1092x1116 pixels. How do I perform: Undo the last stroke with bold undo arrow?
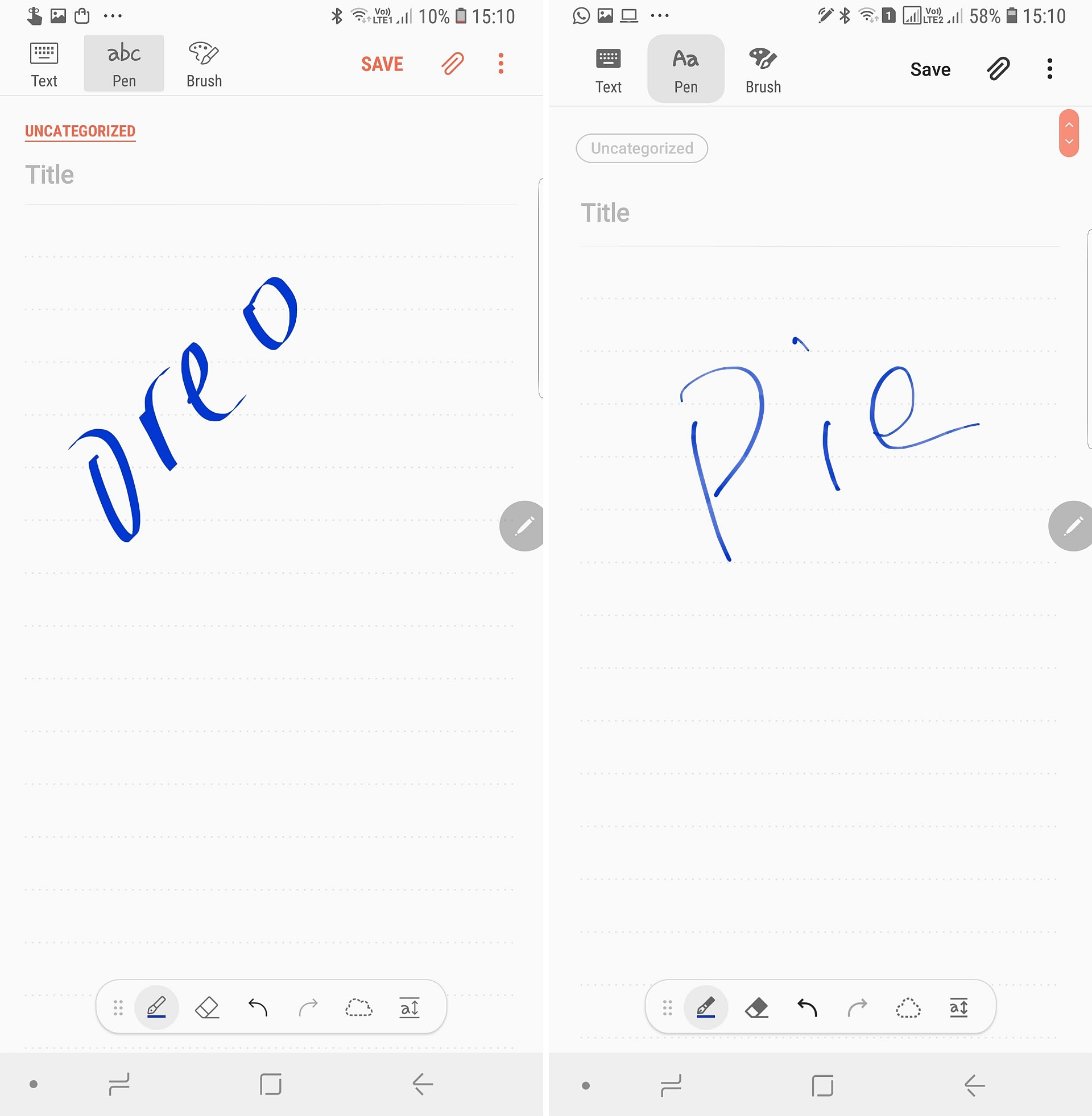point(807,1007)
